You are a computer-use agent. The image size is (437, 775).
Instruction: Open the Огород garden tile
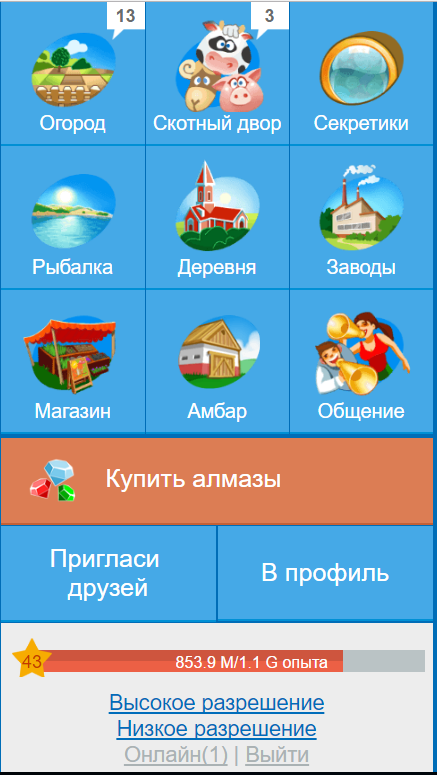[x=73, y=73]
